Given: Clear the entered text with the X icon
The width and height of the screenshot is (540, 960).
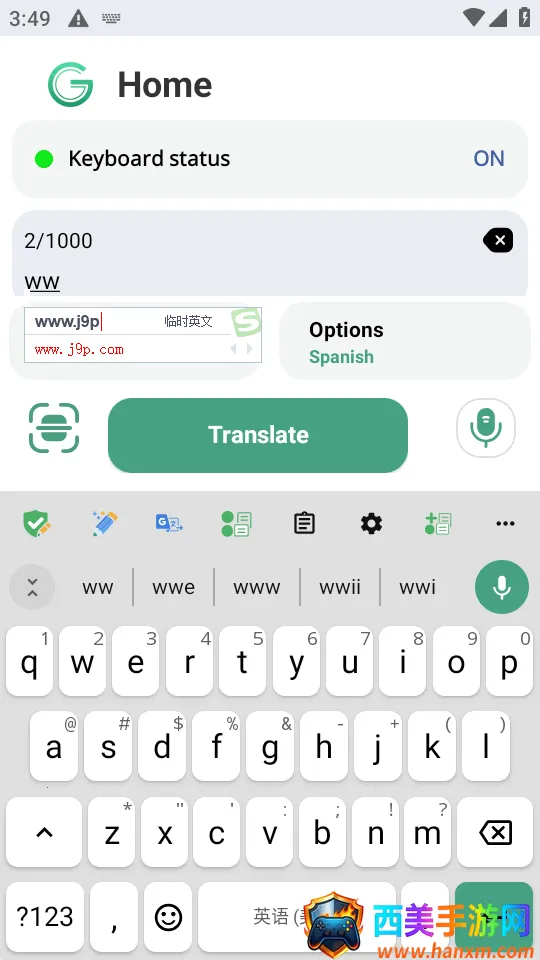Looking at the screenshot, I should click(498, 241).
